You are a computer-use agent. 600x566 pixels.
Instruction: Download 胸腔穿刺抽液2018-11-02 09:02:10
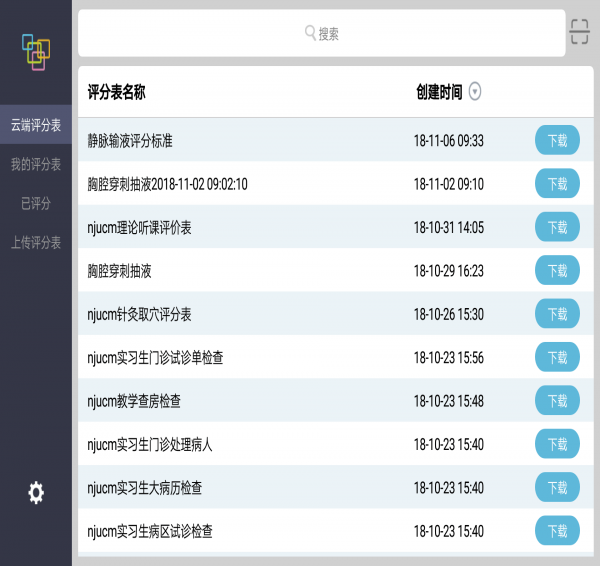(557, 184)
